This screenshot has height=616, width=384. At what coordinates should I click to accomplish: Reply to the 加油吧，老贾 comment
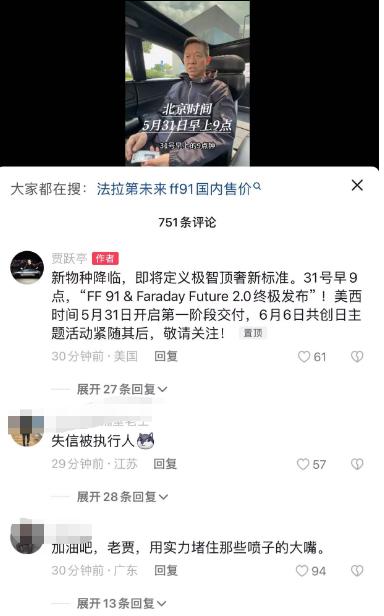[166, 570]
